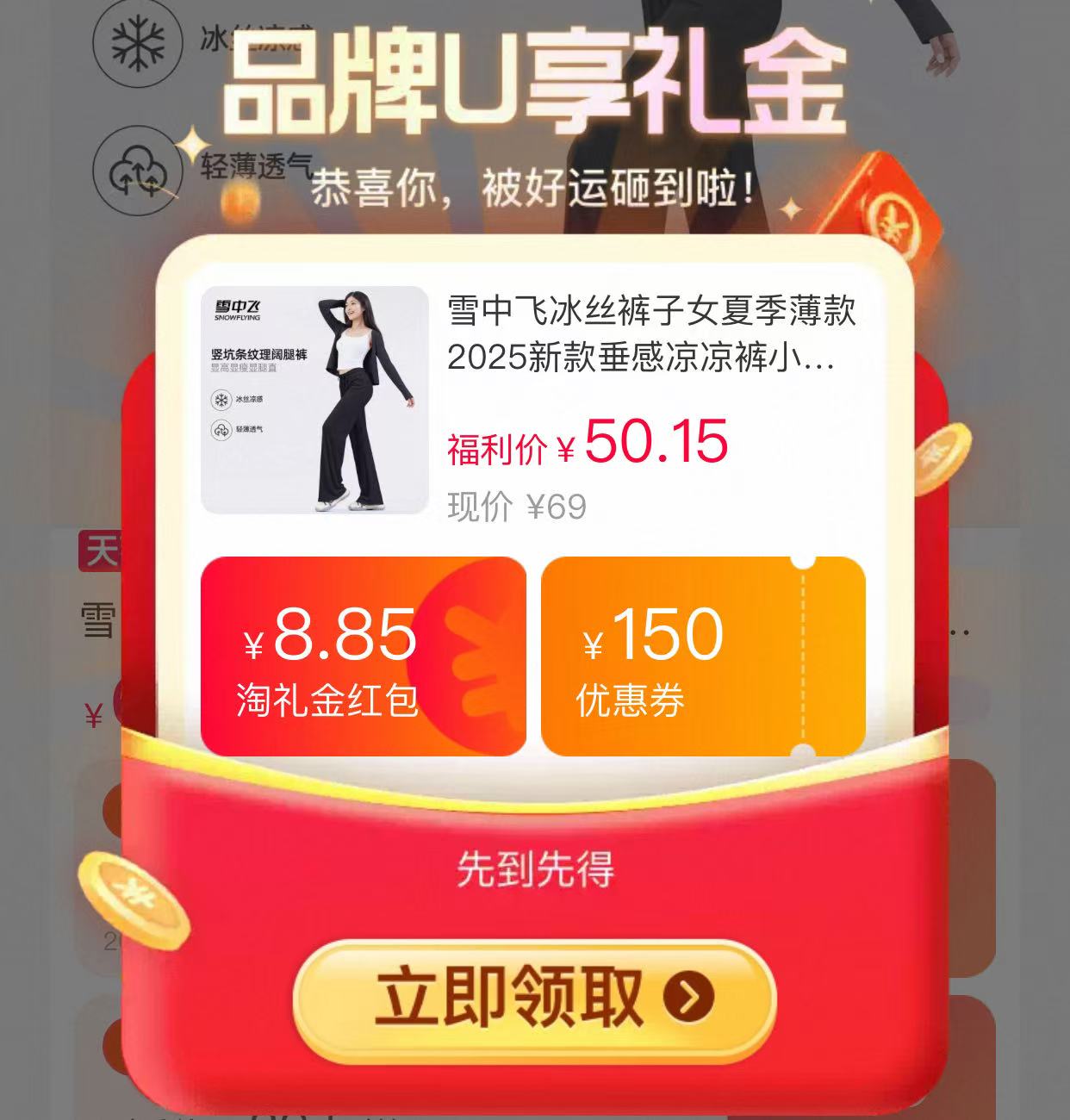Open the product link 雪中飞冰丝裤子女夏季薄款
Image resolution: width=1070 pixels, height=1120 pixels.
click(x=646, y=340)
